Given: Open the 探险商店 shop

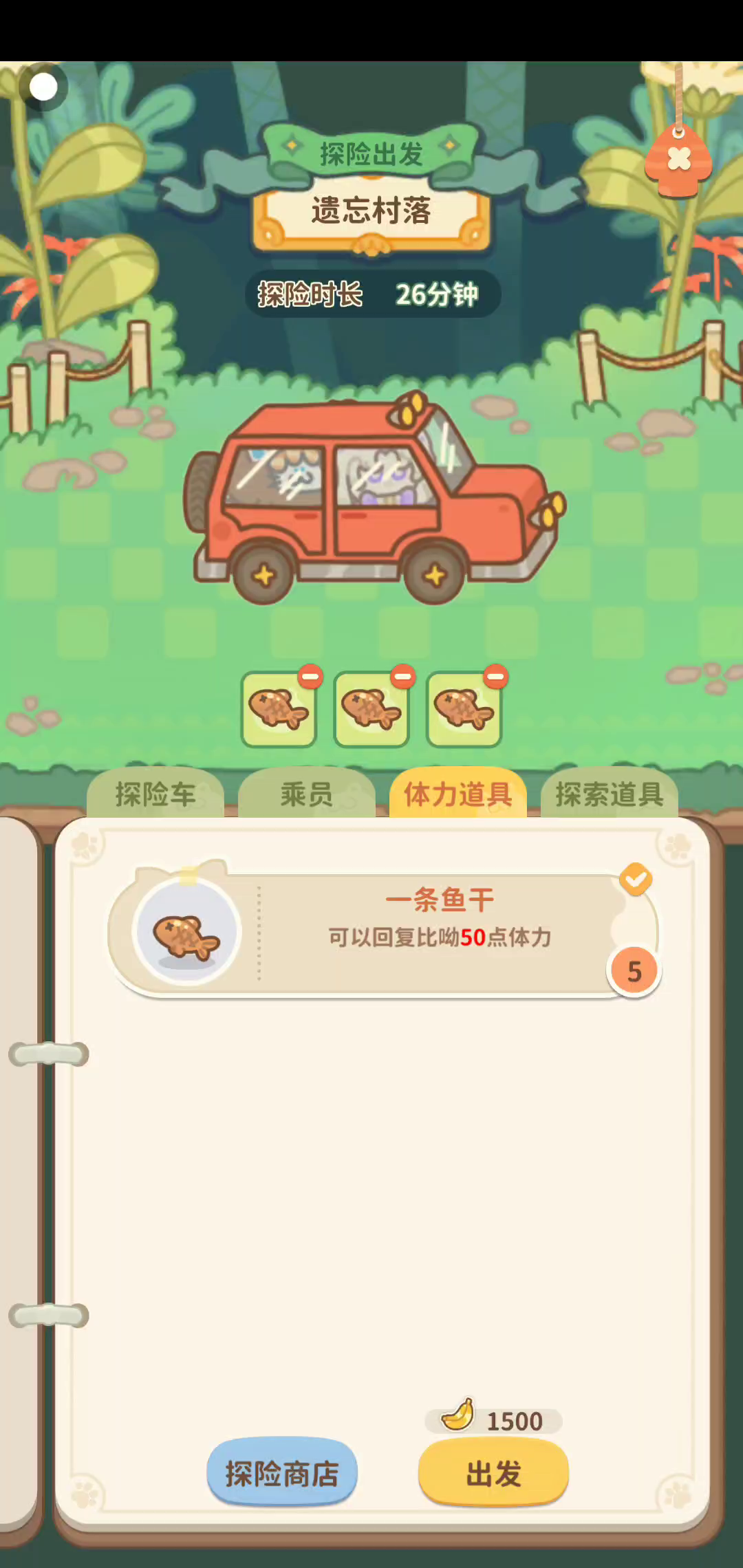Looking at the screenshot, I should click(282, 1473).
